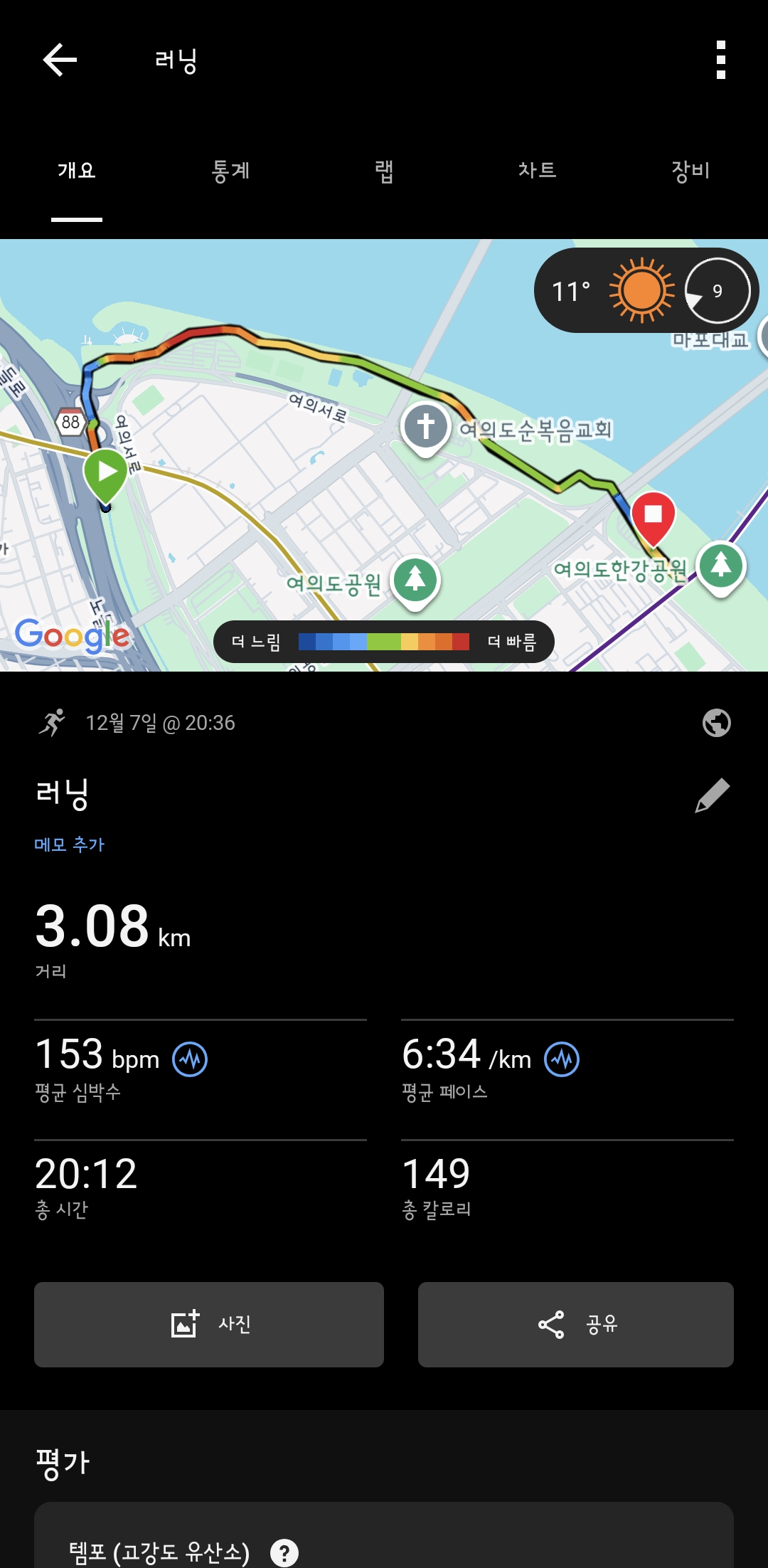Screen dimensions: 768x1568
Task: Tap 메모 추가 to add a note
Action: pos(70,844)
